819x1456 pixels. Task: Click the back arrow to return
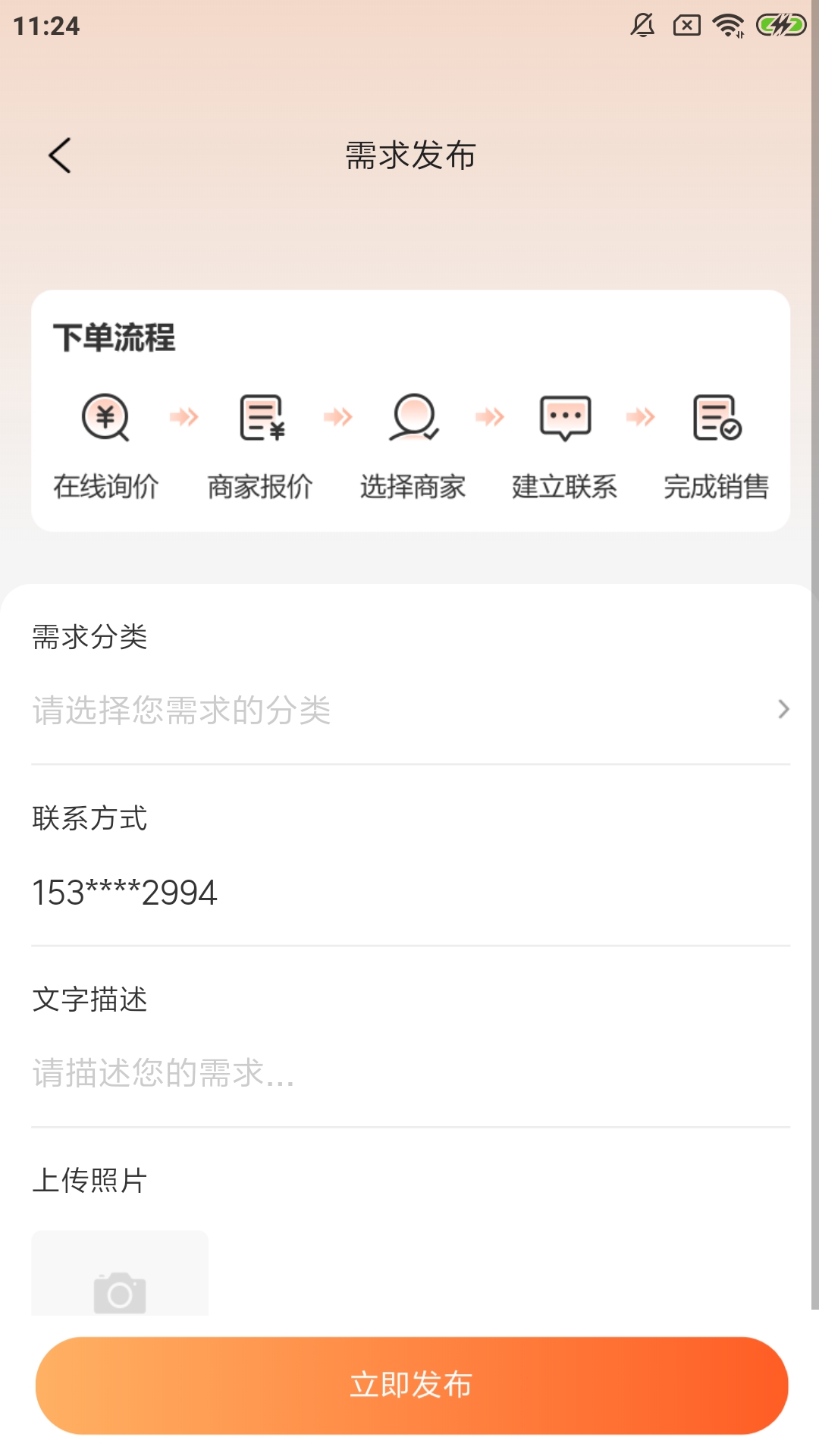pyautogui.click(x=59, y=155)
